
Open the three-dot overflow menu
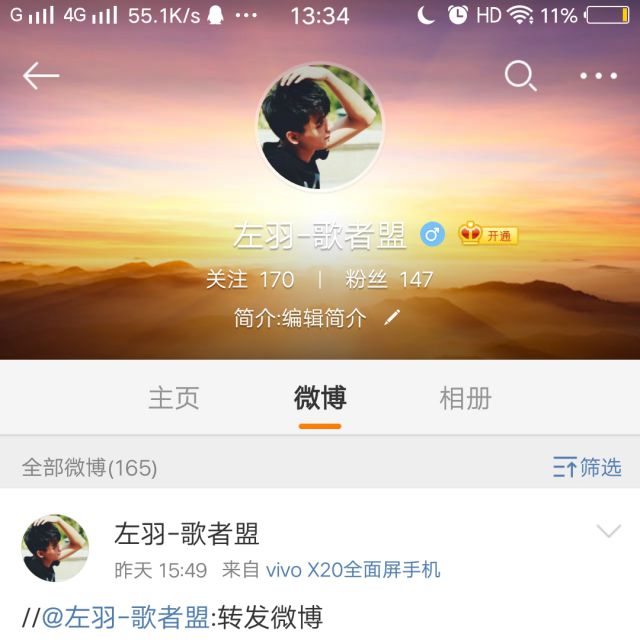(598, 76)
